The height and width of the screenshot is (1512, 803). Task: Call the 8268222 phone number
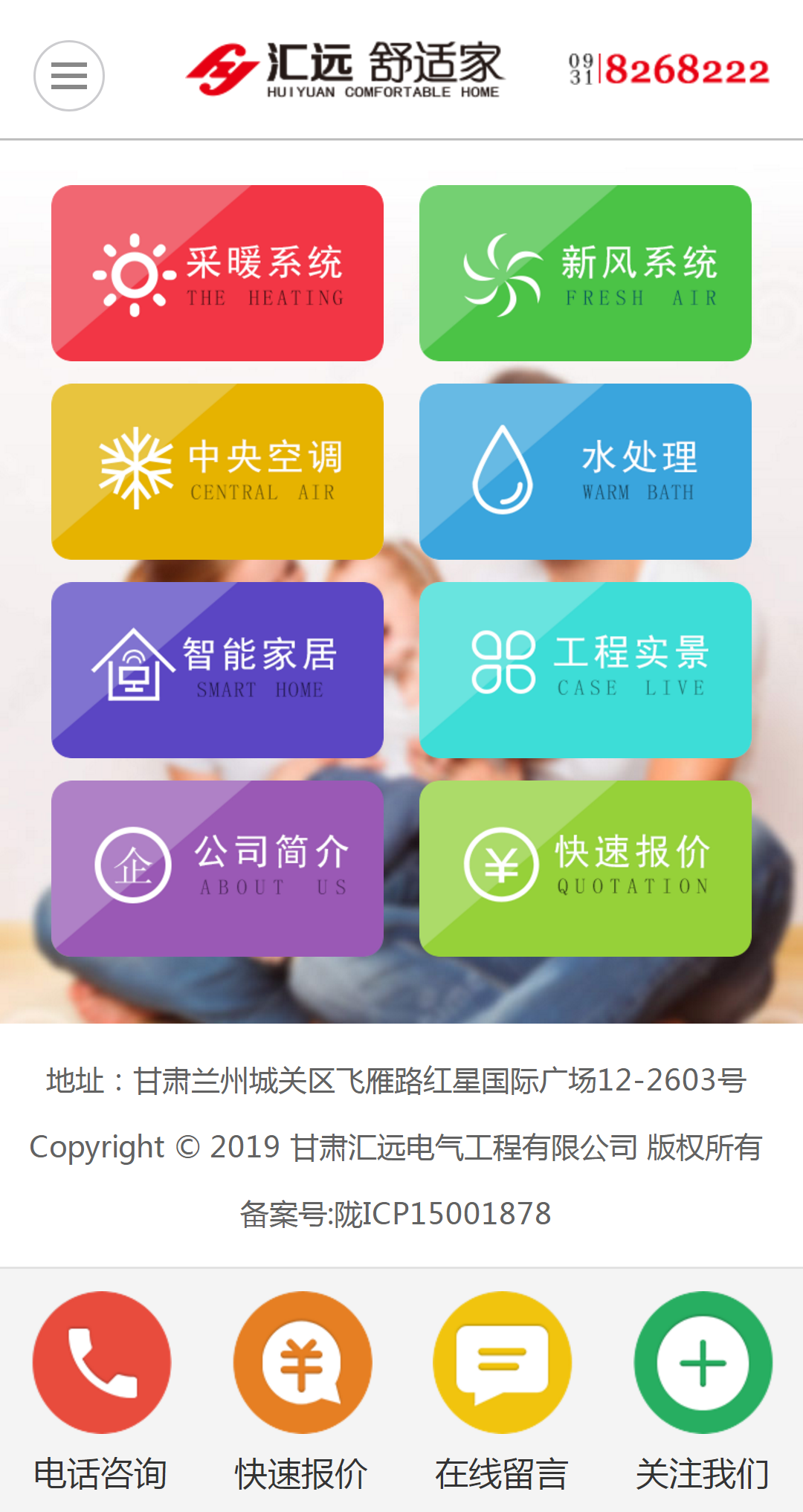669,71
